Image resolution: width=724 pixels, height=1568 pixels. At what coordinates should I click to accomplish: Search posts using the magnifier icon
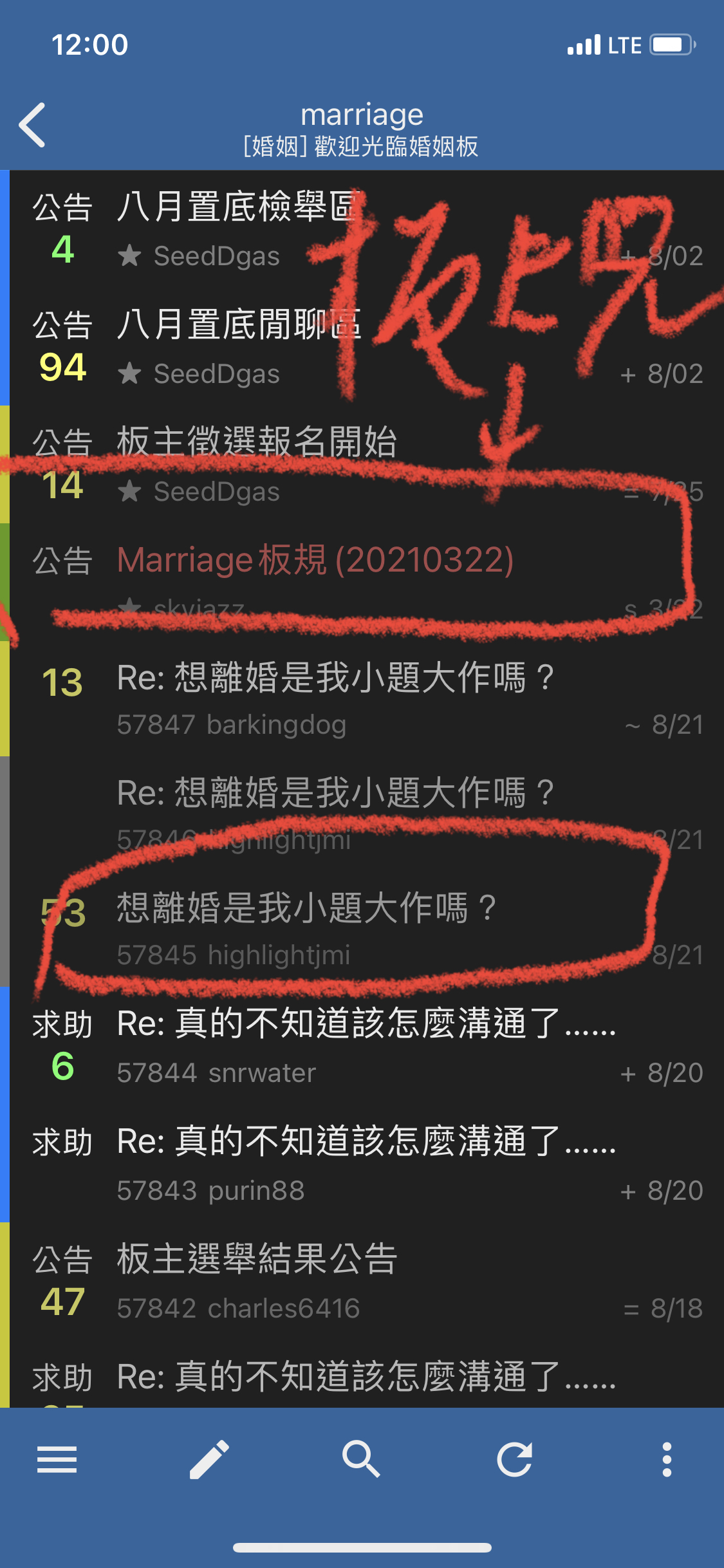[x=362, y=1459]
